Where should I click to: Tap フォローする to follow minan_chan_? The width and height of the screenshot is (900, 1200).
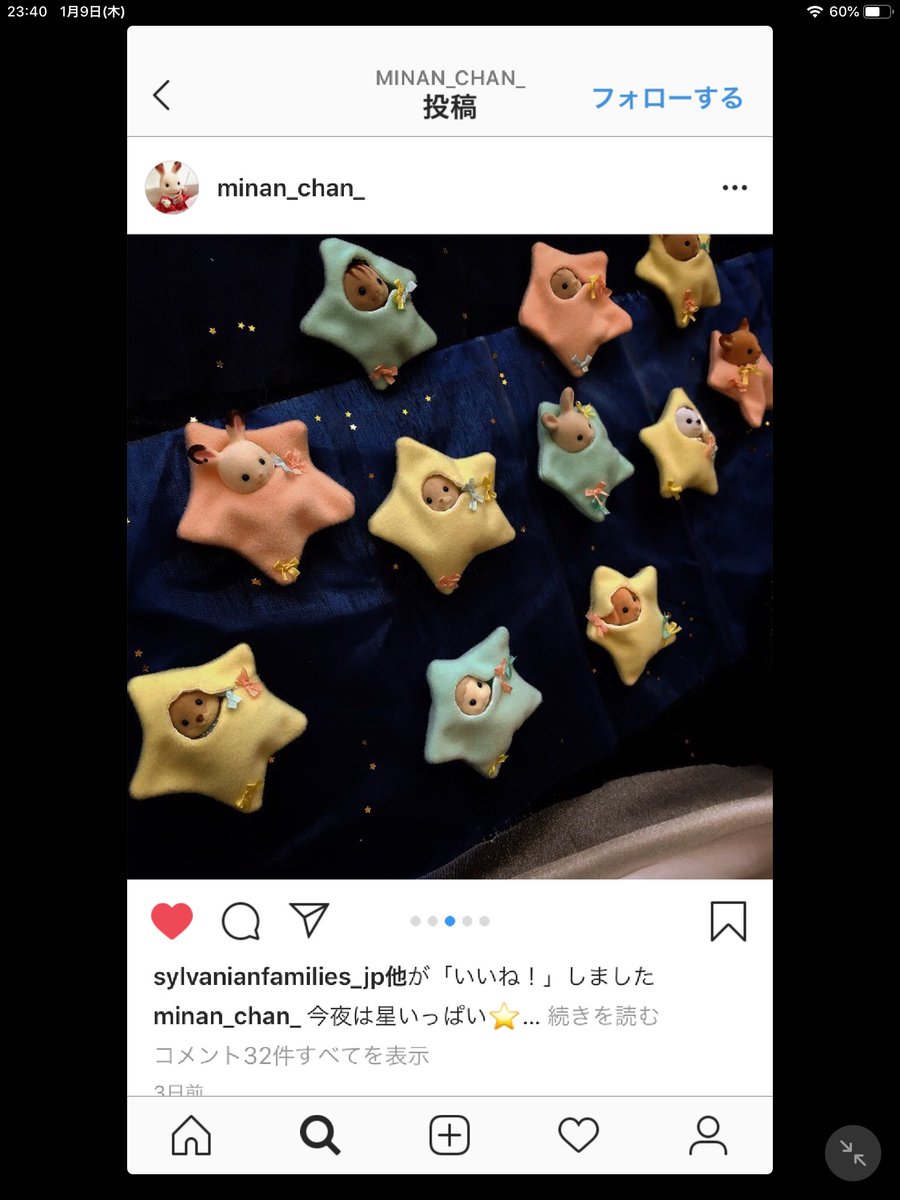point(667,98)
